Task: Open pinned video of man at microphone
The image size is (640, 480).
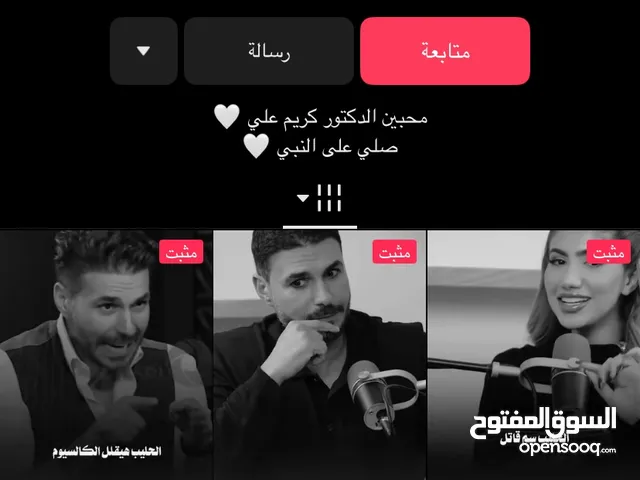Action: [319, 355]
